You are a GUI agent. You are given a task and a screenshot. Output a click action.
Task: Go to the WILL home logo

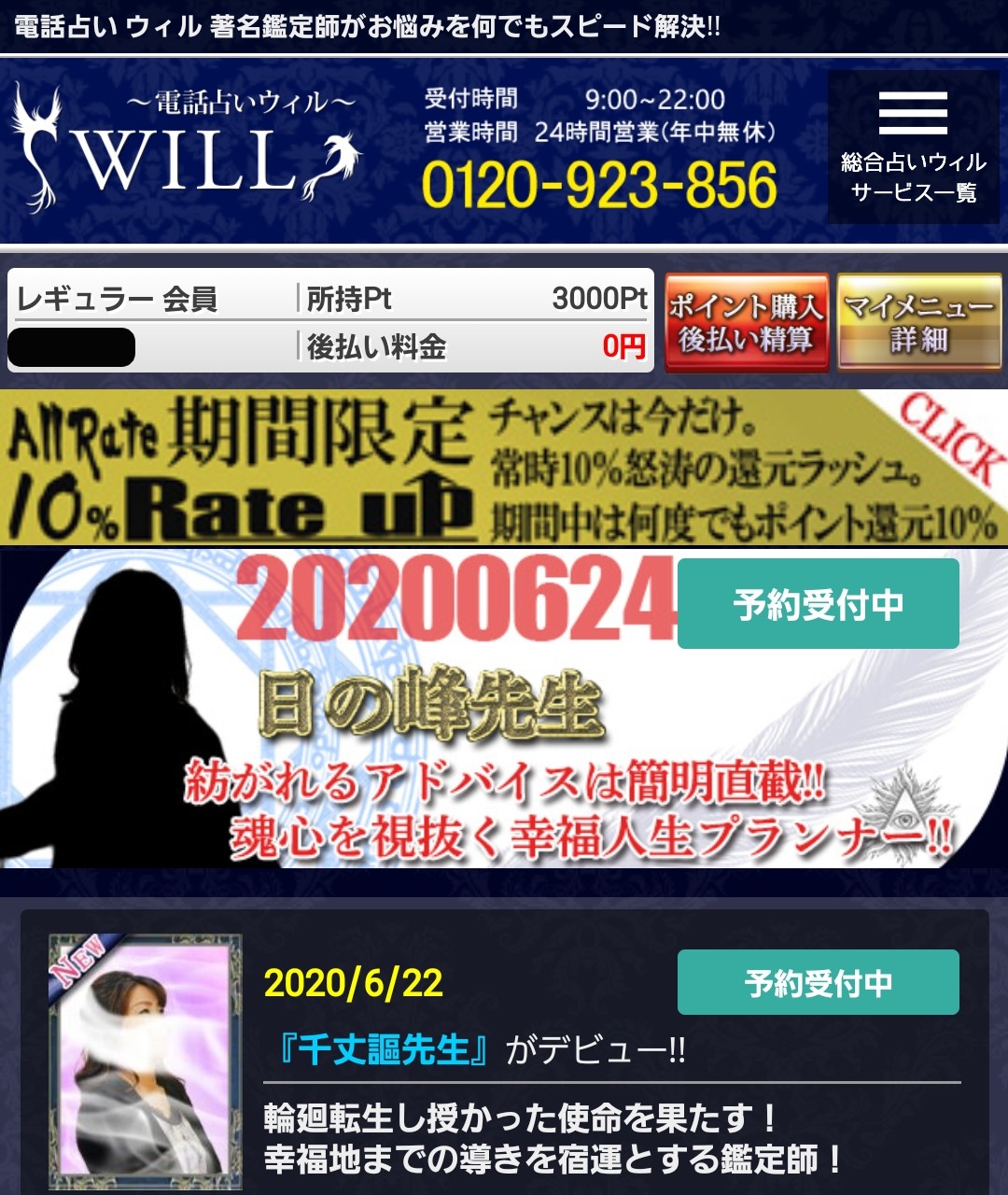(187, 149)
